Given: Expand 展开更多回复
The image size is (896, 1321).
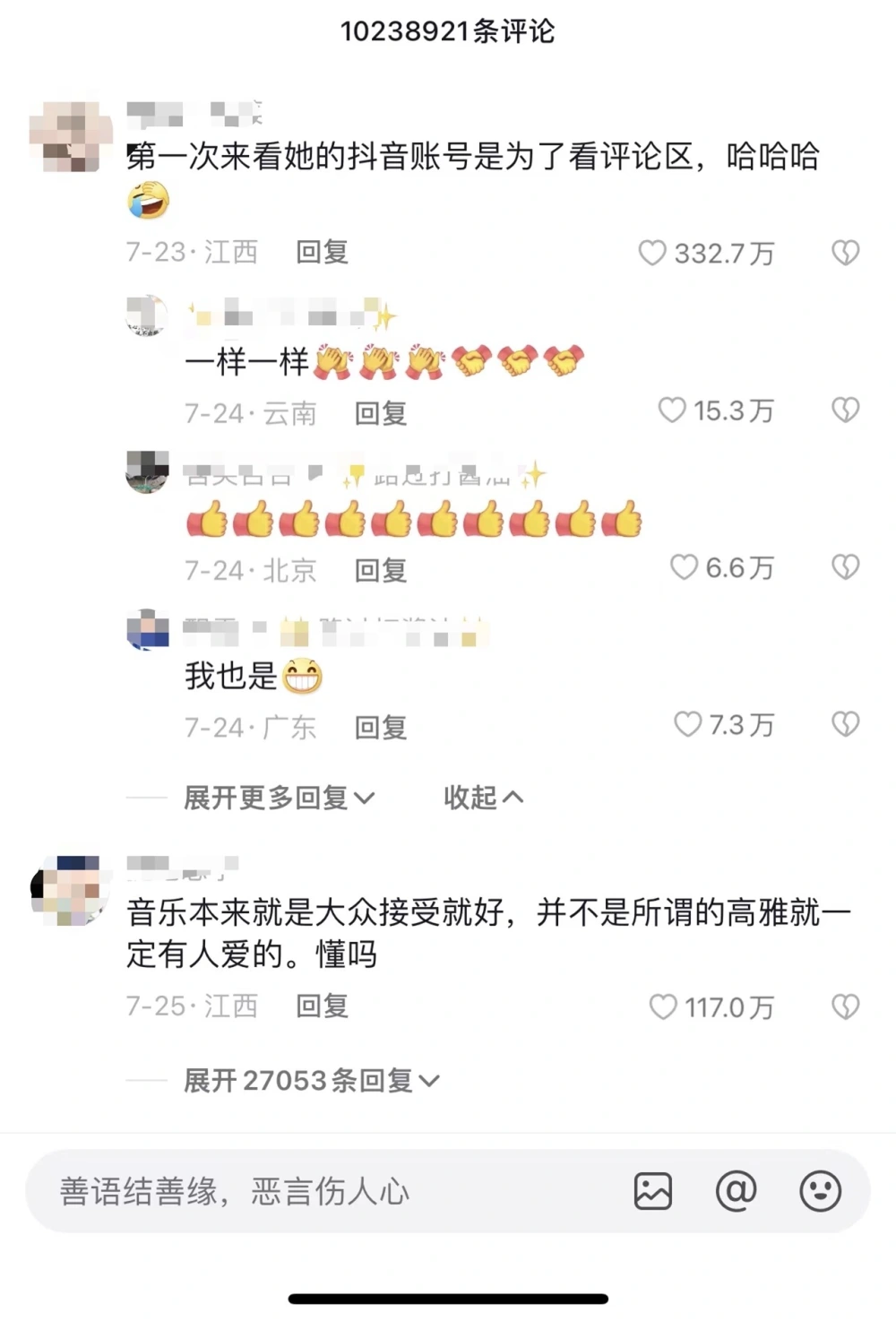Looking at the screenshot, I should point(279,797).
